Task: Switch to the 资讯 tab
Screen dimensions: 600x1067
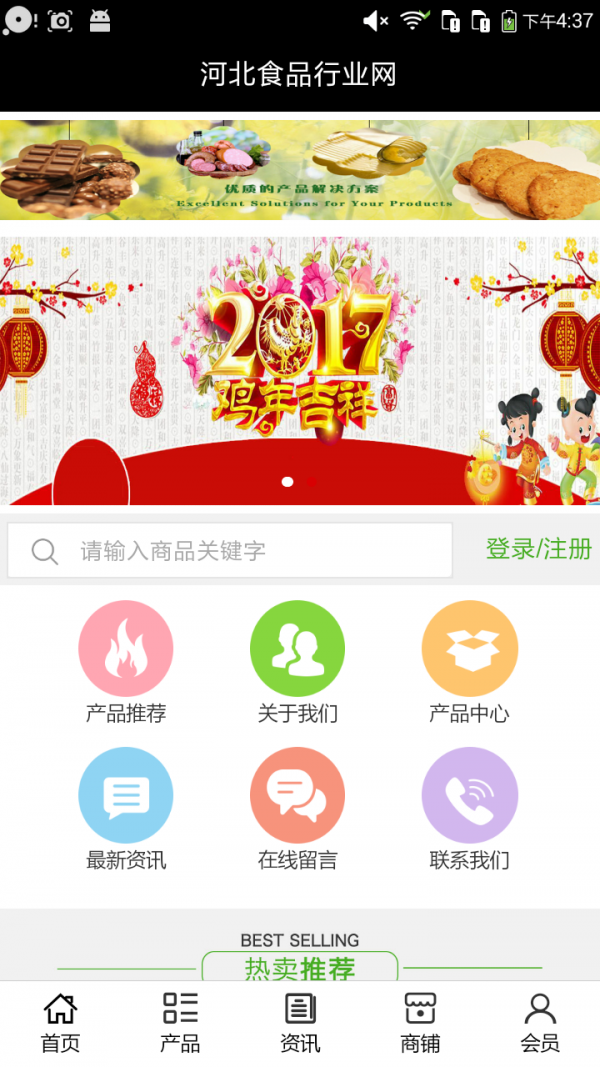Action: pyautogui.click(x=300, y=1023)
